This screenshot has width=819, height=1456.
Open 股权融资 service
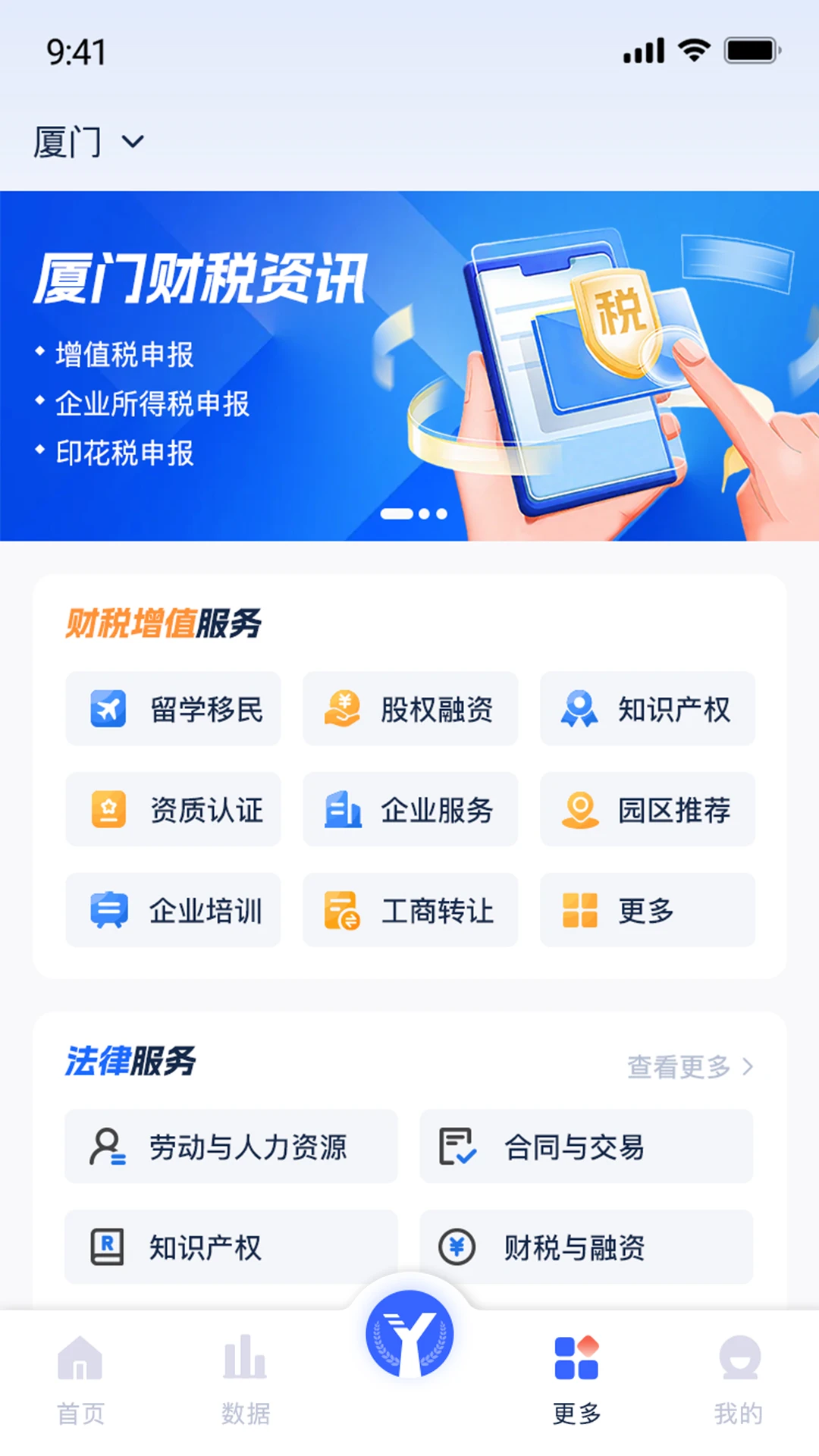click(410, 709)
